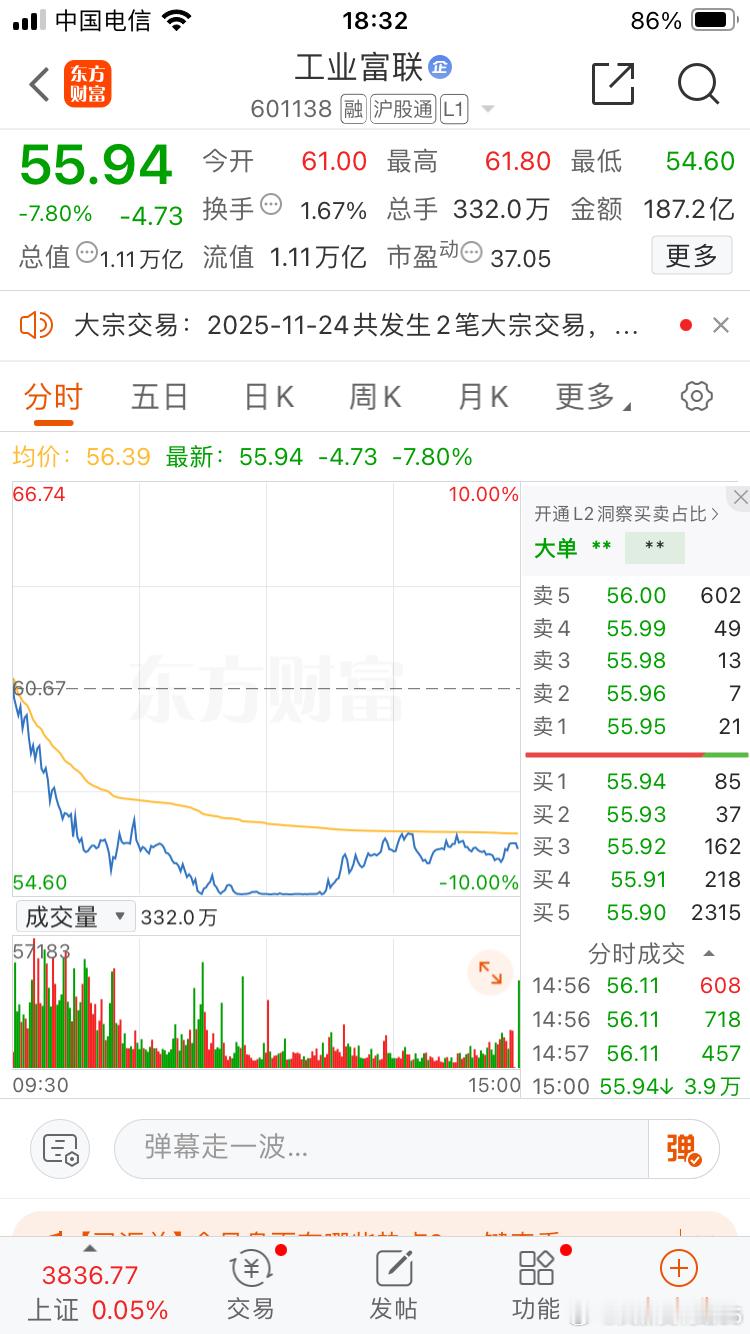The height and width of the screenshot is (1334, 750).
Task: Tap the fullscreen expand icon on the volume chart
Action: click(x=489, y=973)
